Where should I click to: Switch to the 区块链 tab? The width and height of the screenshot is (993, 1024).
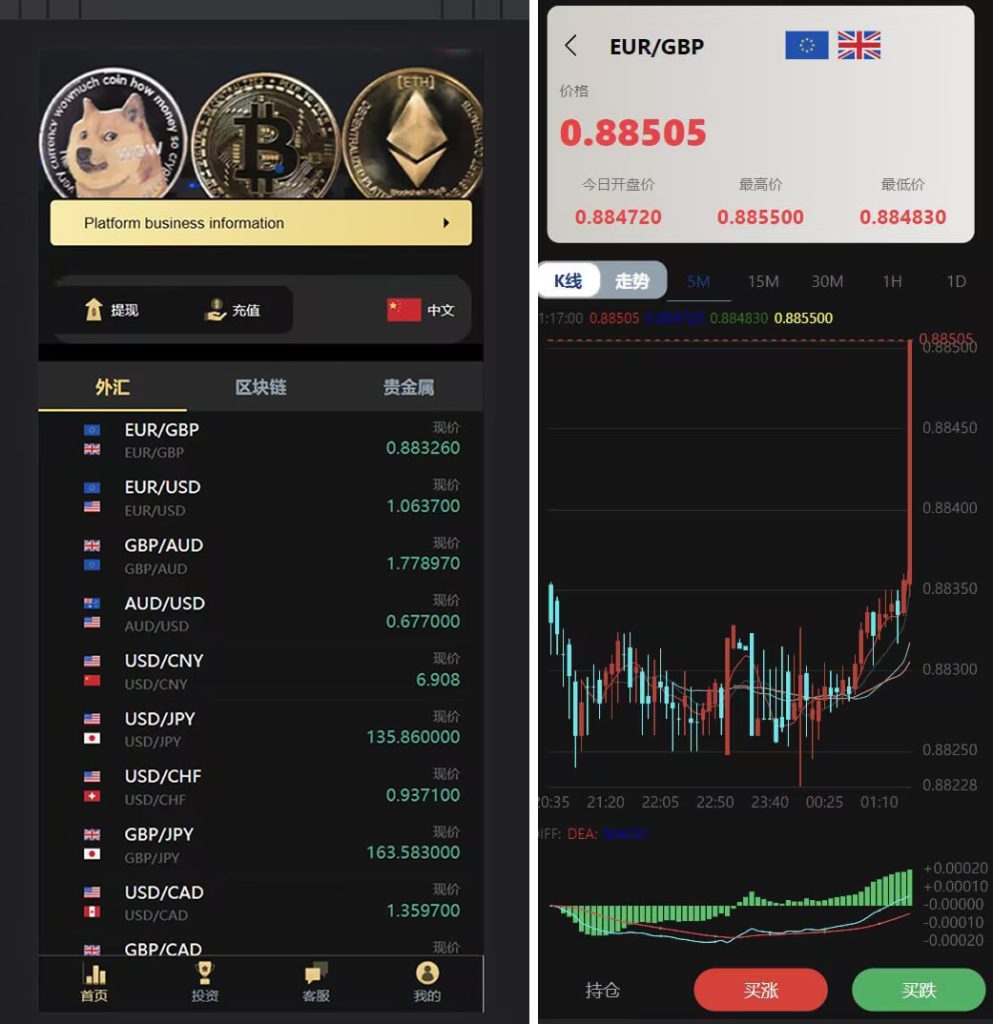[x=260, y=387]
